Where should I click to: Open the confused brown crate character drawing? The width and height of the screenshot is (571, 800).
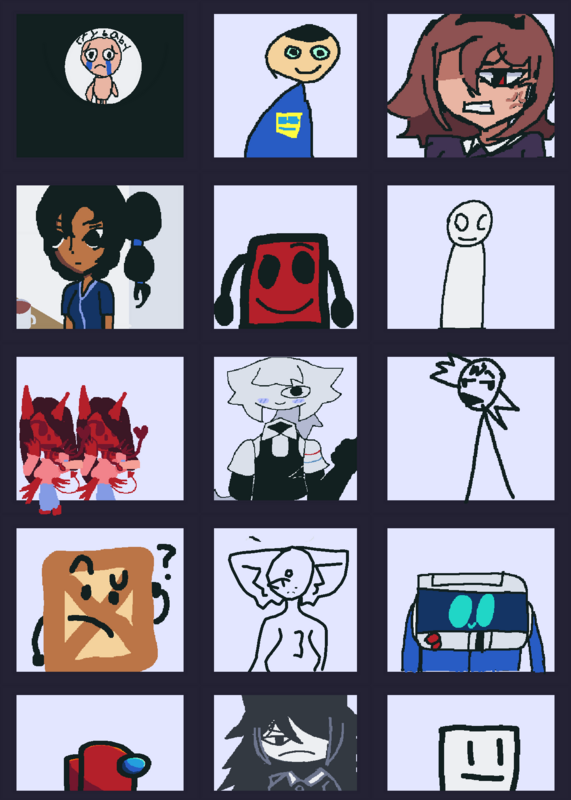pyautogui.click(x=100, y=600)
